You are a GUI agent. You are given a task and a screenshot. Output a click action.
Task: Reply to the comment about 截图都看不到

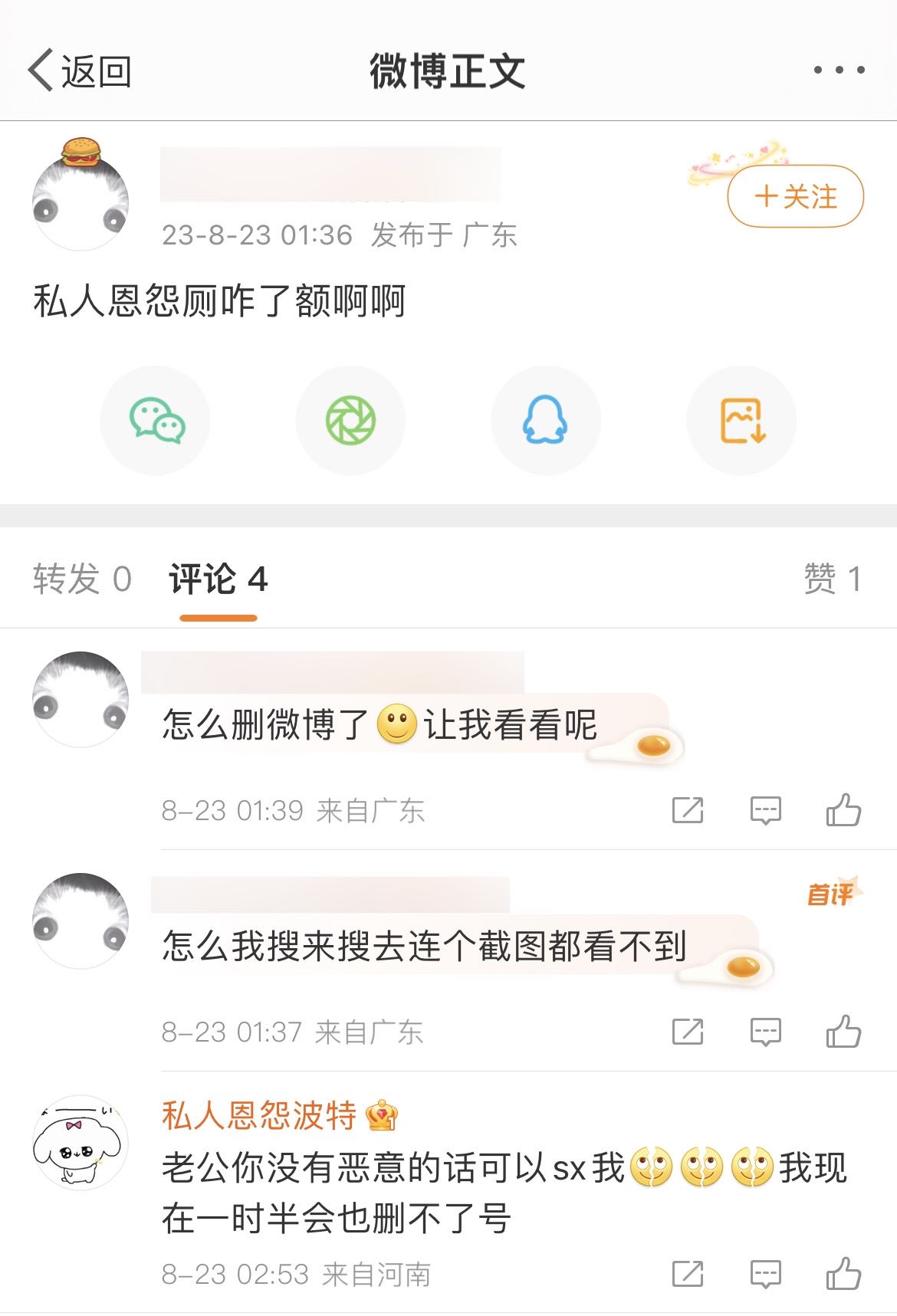point(765,1032)
